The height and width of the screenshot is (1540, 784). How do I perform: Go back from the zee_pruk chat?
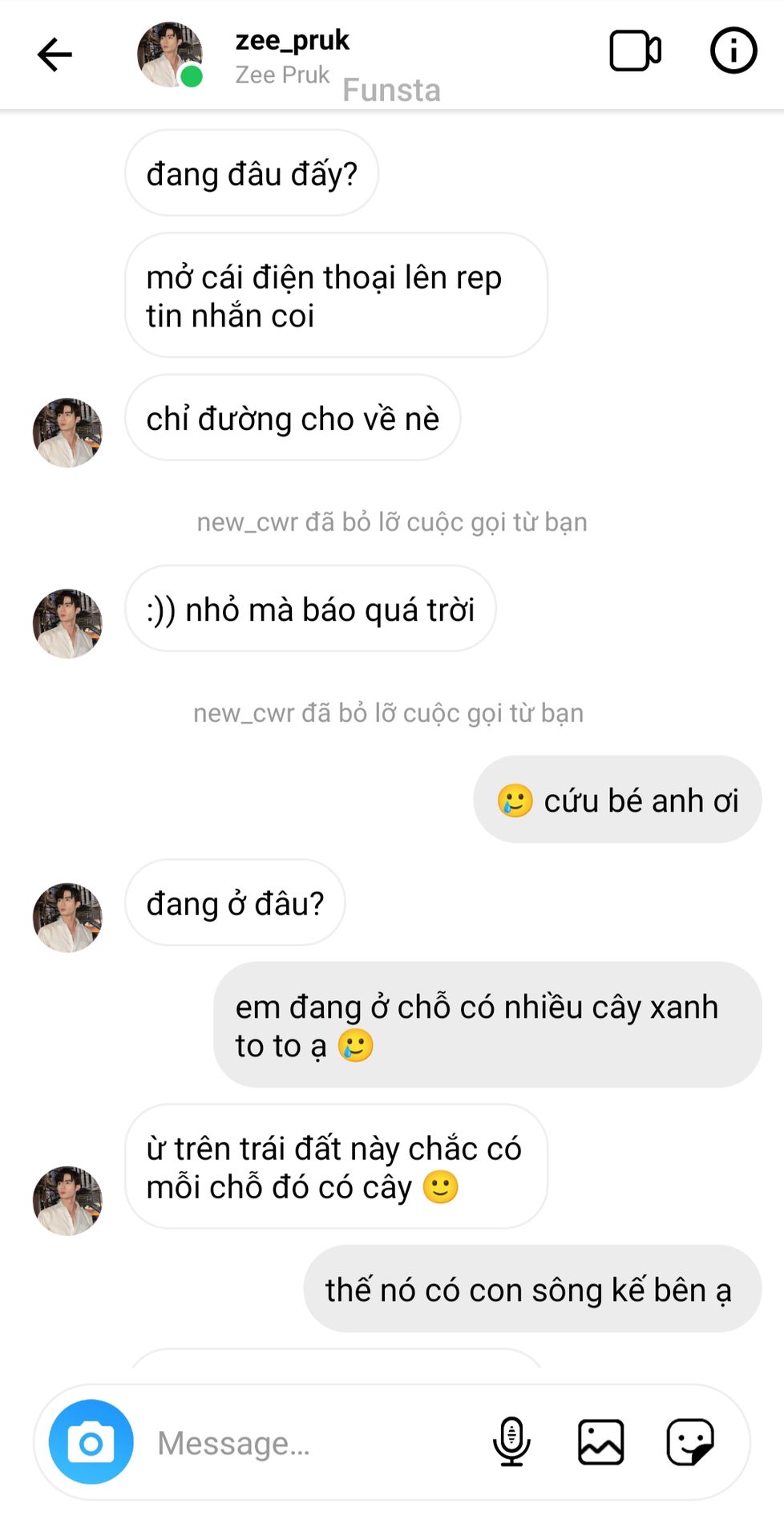[x=55, y=55]
